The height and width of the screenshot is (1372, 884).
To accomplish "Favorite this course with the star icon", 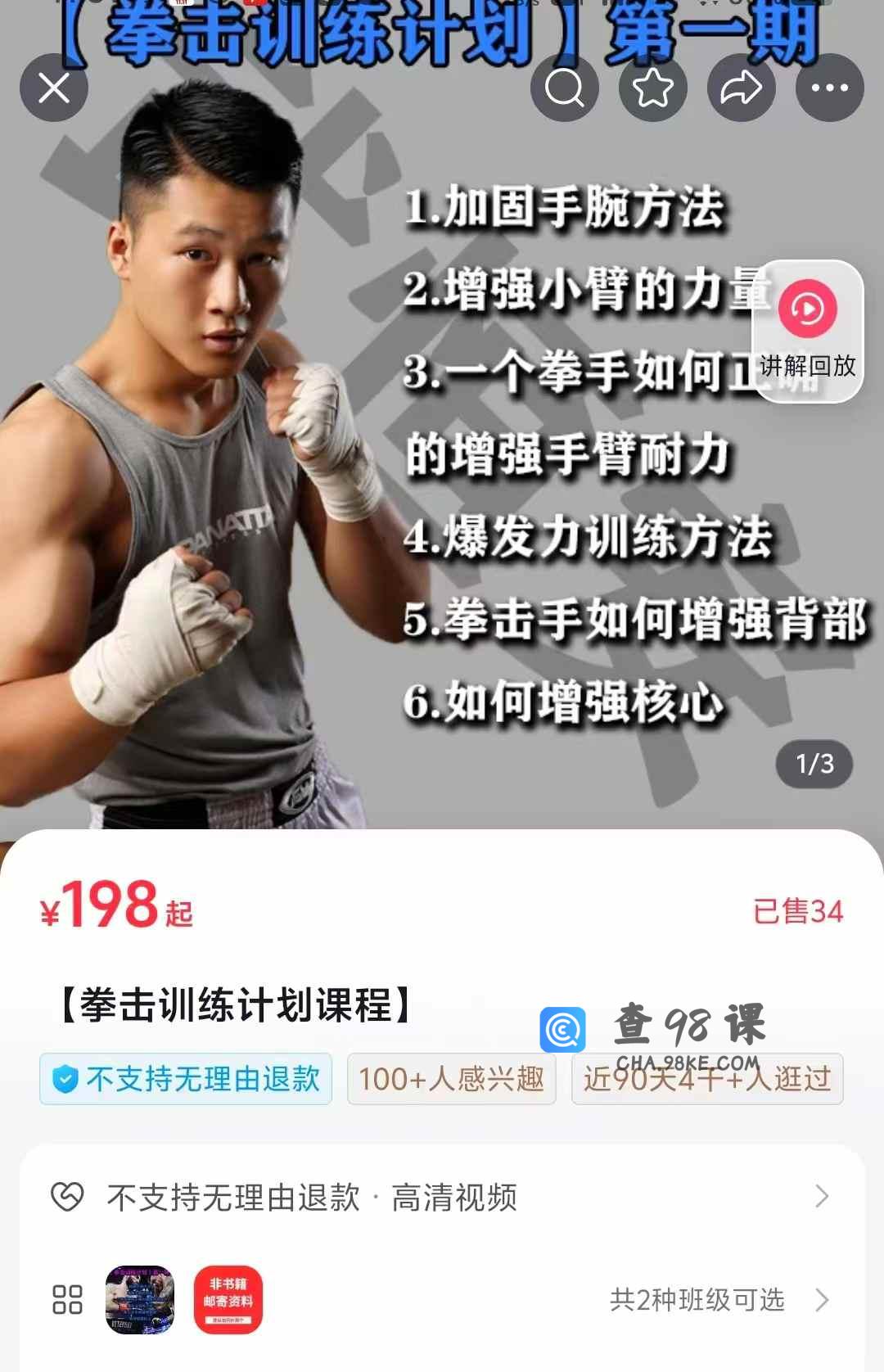I will (652, 88).
